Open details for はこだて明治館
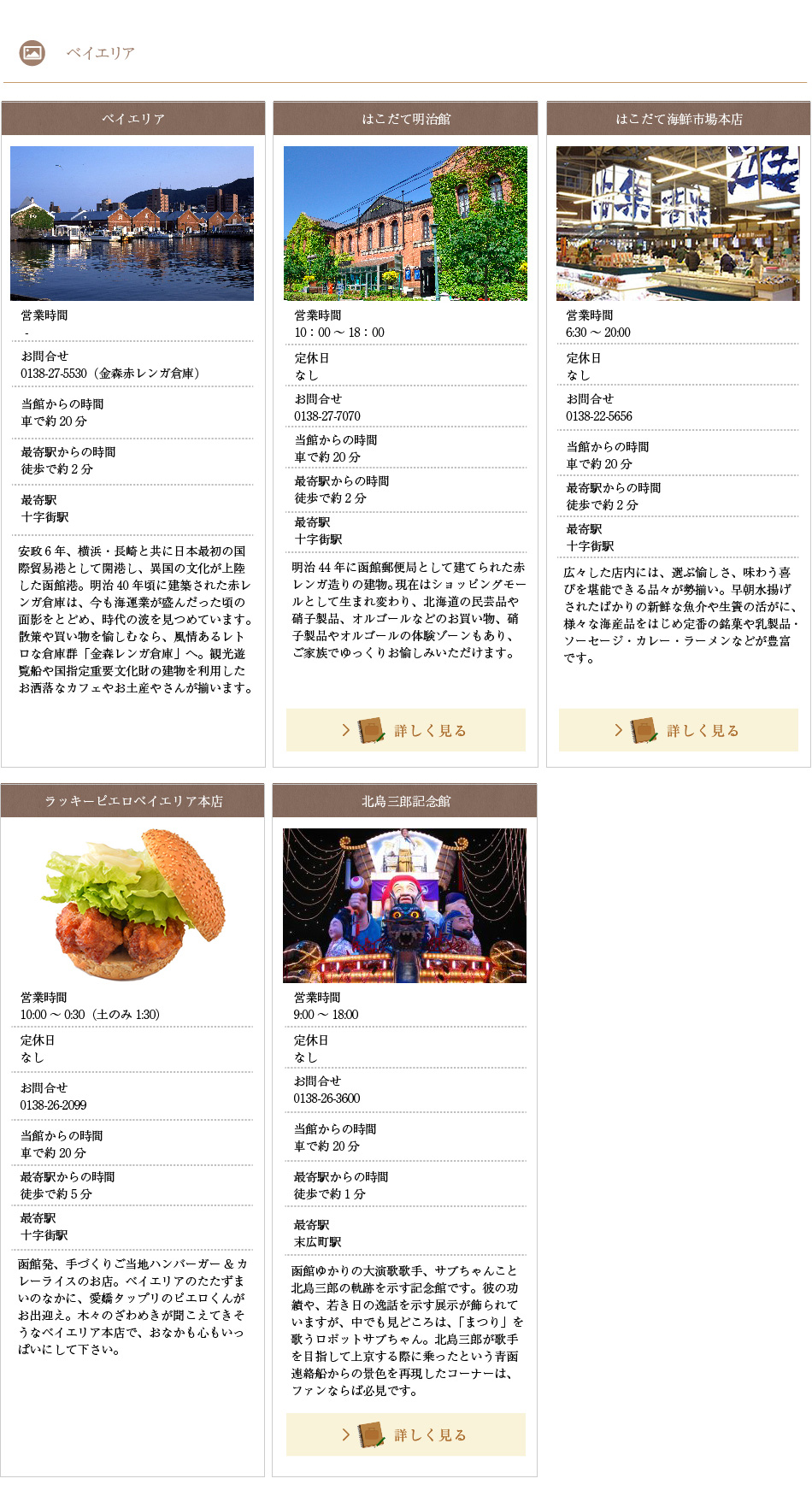The width and height of the screenshot is (812, 1508). coord(405,730)
